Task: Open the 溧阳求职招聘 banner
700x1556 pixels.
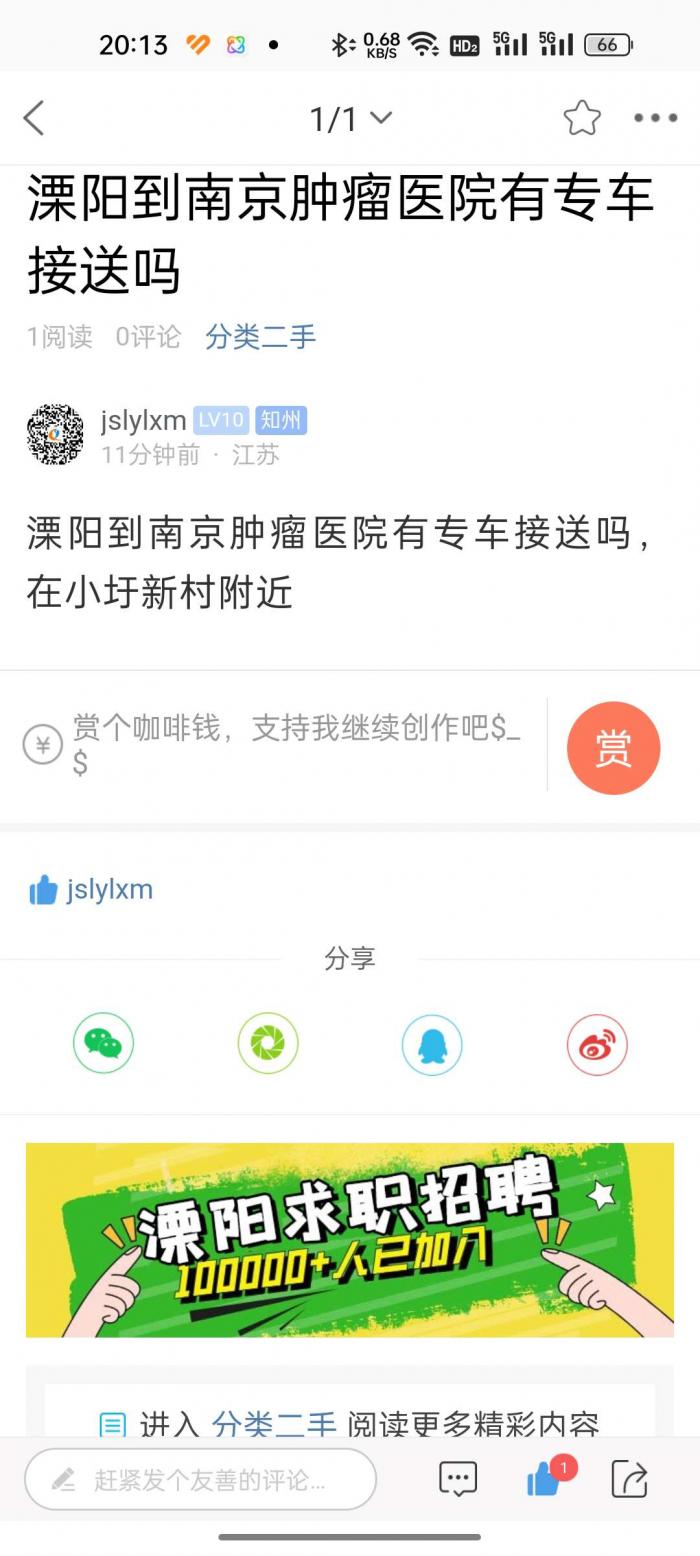Action: [x=350, y=1239]
